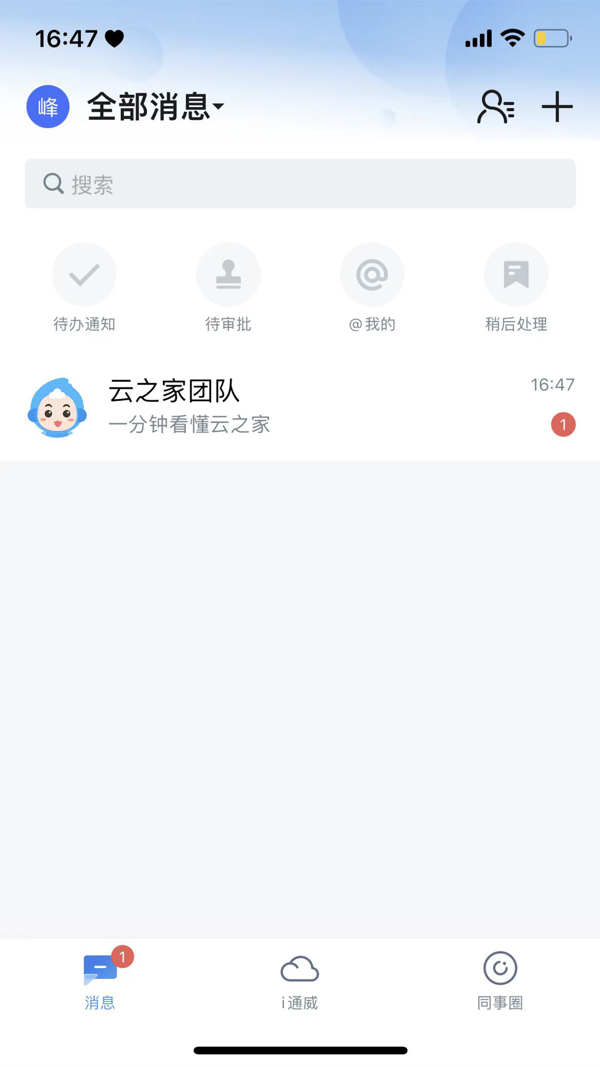Open the contacts list icon
Image resolution: width=600 pixels, height=1067 pixels.
coord(495,107)
